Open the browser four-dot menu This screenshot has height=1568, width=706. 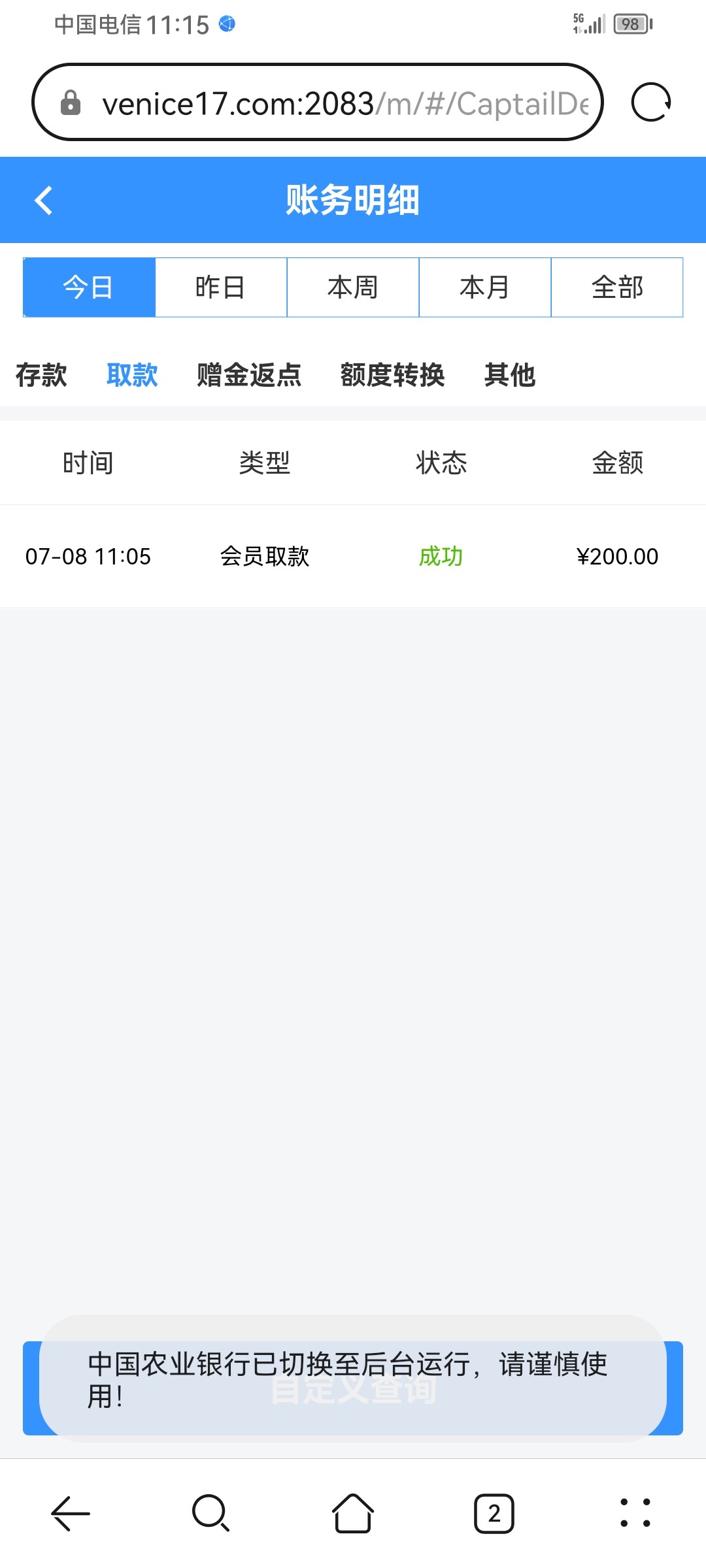635,1513
